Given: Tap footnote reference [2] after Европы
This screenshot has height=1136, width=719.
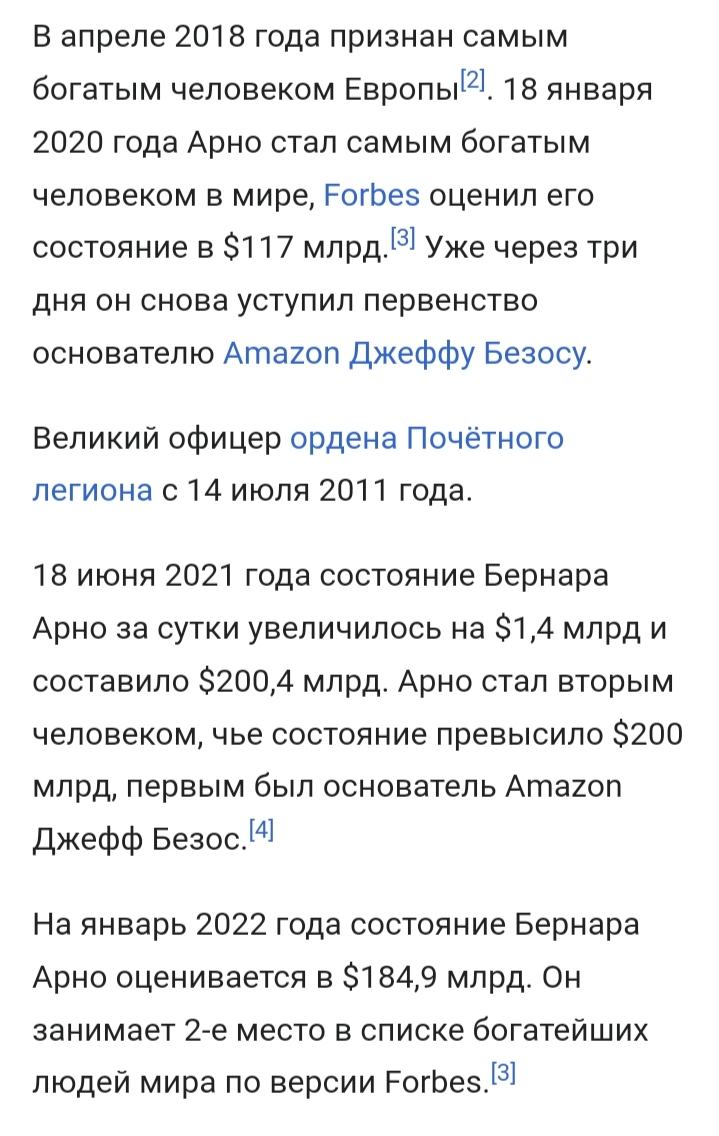Looking at the screenshot, I should [x=473, y=81].
